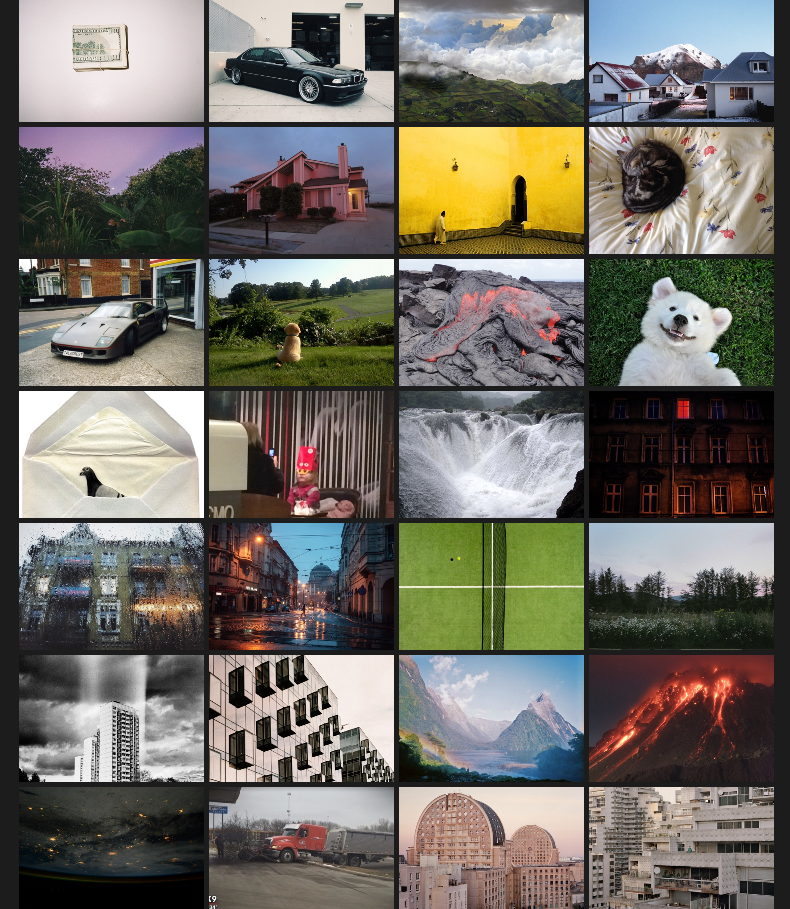View the pigeon in envelope photo

[111, 454]
